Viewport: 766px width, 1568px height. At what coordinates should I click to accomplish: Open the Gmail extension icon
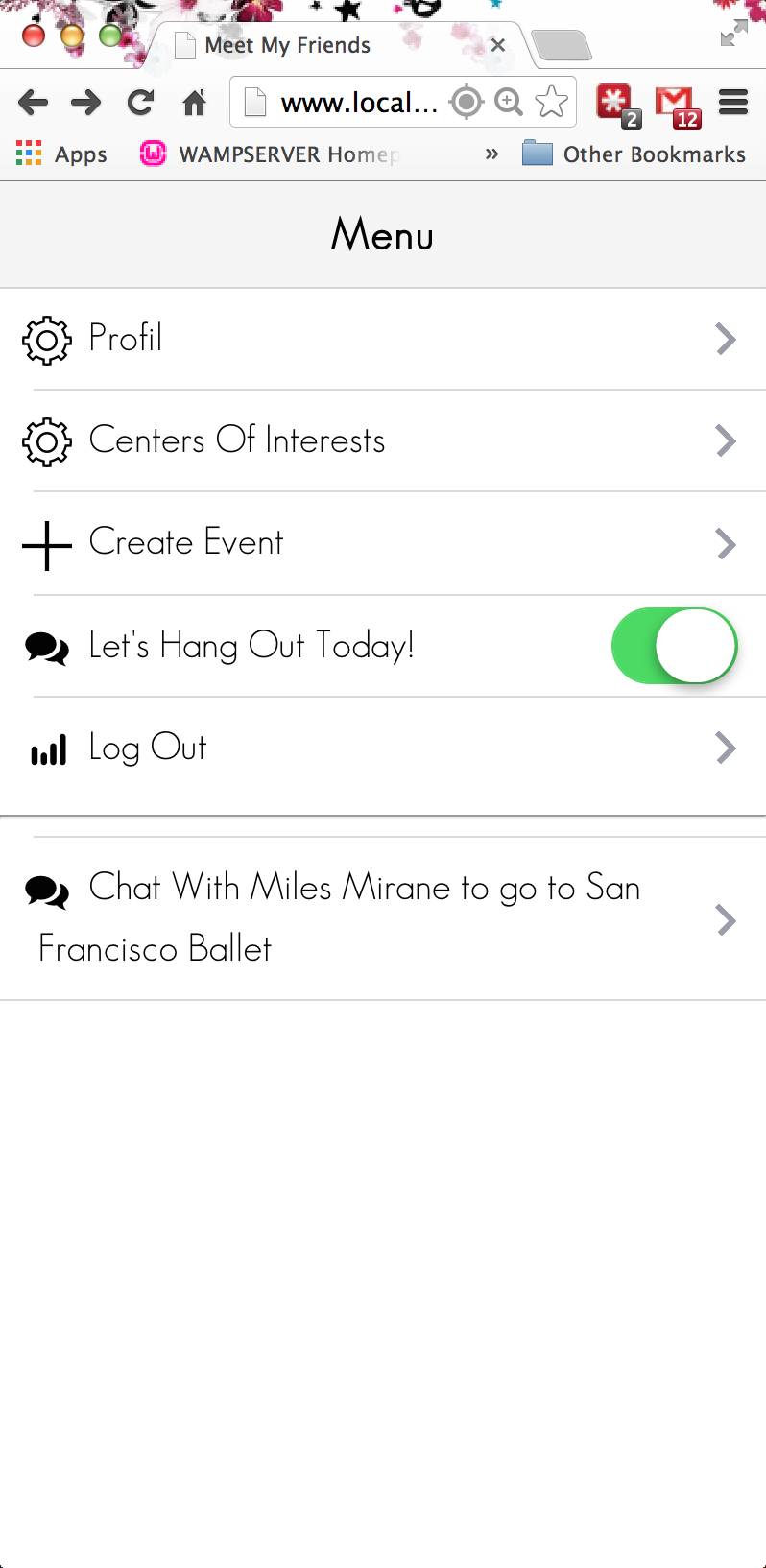tap(676, 104)
